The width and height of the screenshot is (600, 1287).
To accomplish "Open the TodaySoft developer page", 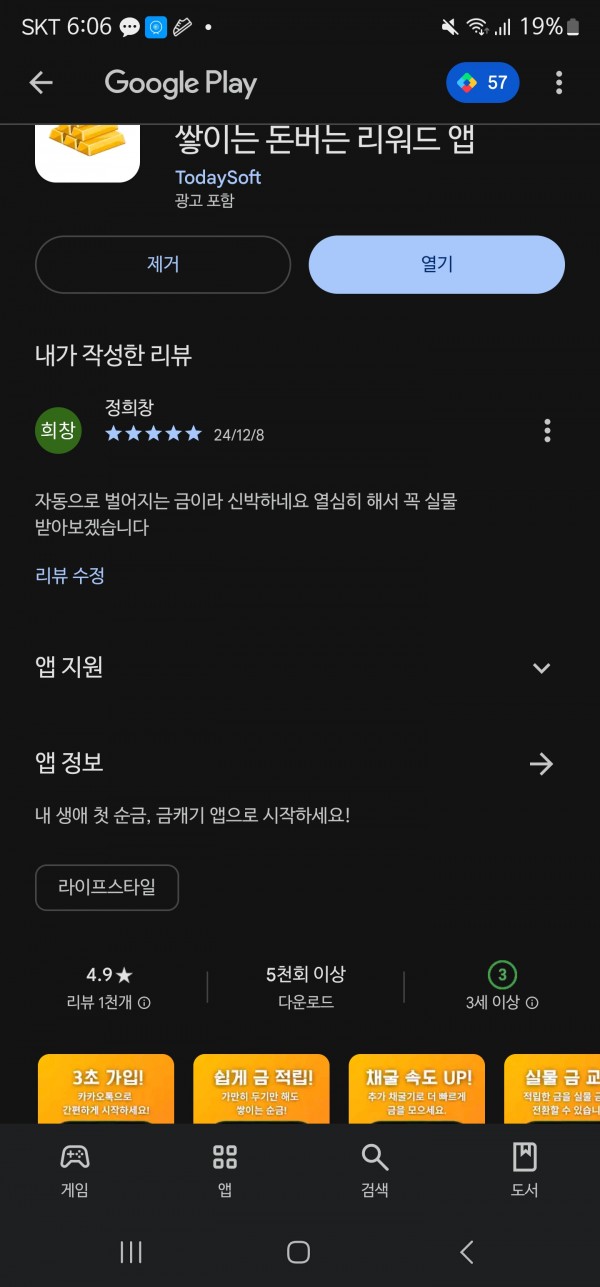I will click(x=218, y=177).
